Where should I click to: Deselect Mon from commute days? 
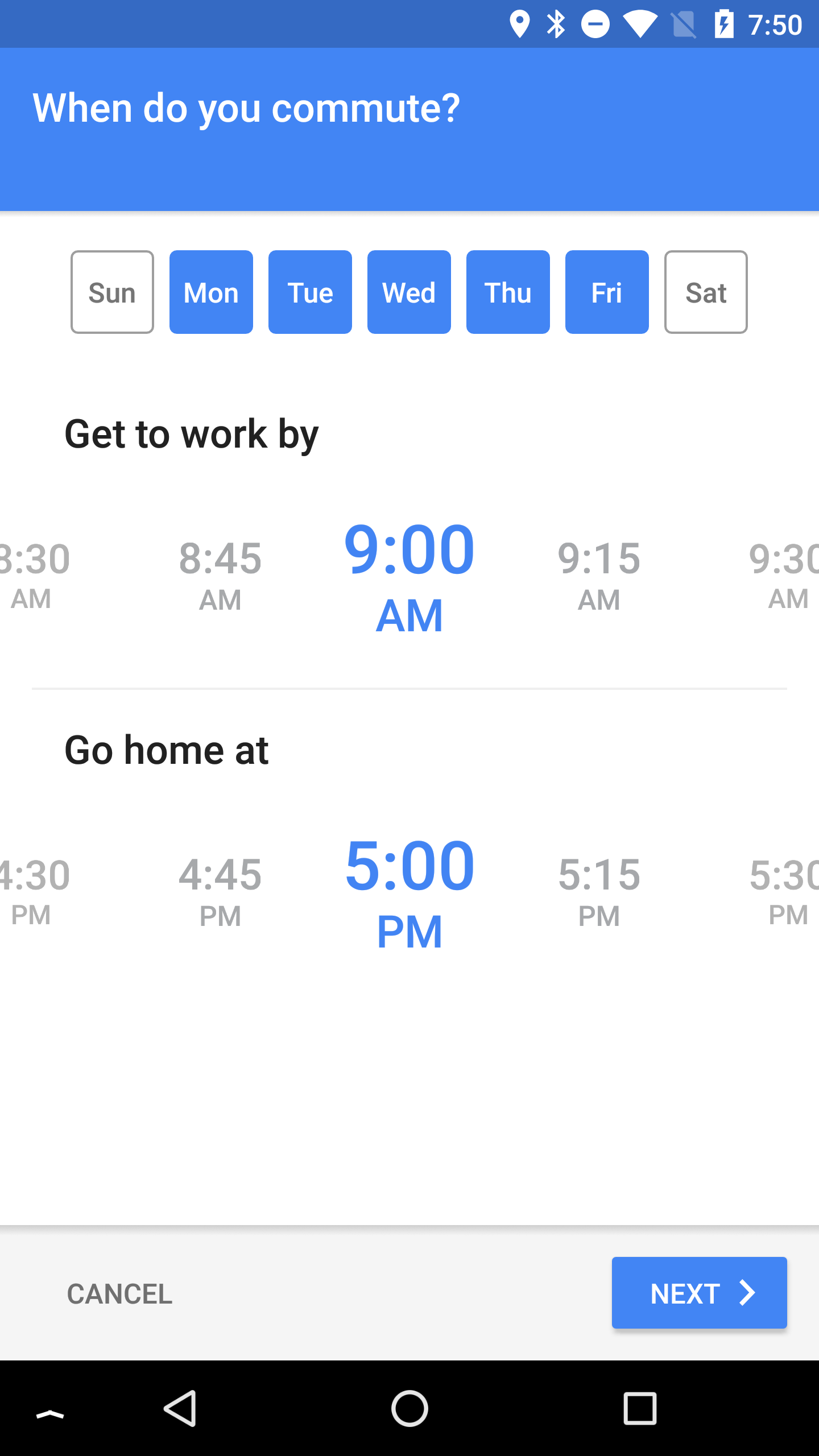click(x=211, y=292)
